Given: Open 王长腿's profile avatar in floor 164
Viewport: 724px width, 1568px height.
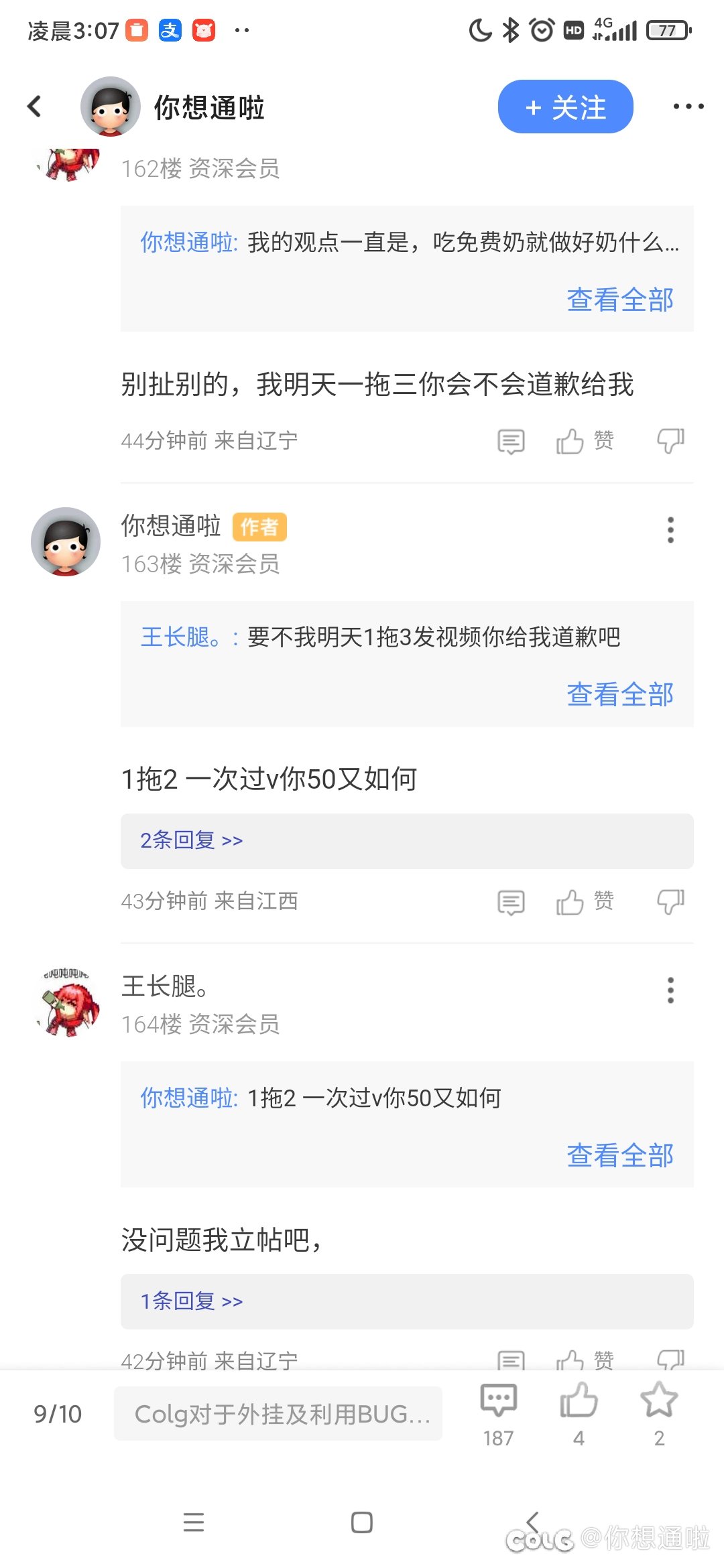Looking at the screenshot, I should click(x=67, y=1002).
